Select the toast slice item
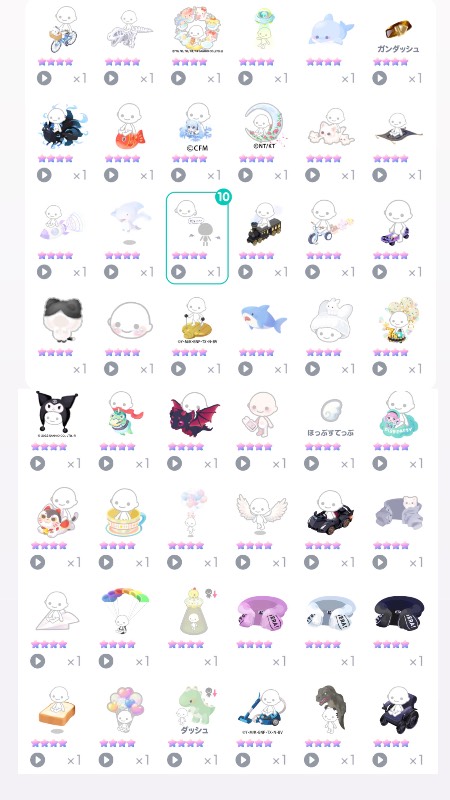The height and width of the screenshot is (800, 450). pos(57,710)
